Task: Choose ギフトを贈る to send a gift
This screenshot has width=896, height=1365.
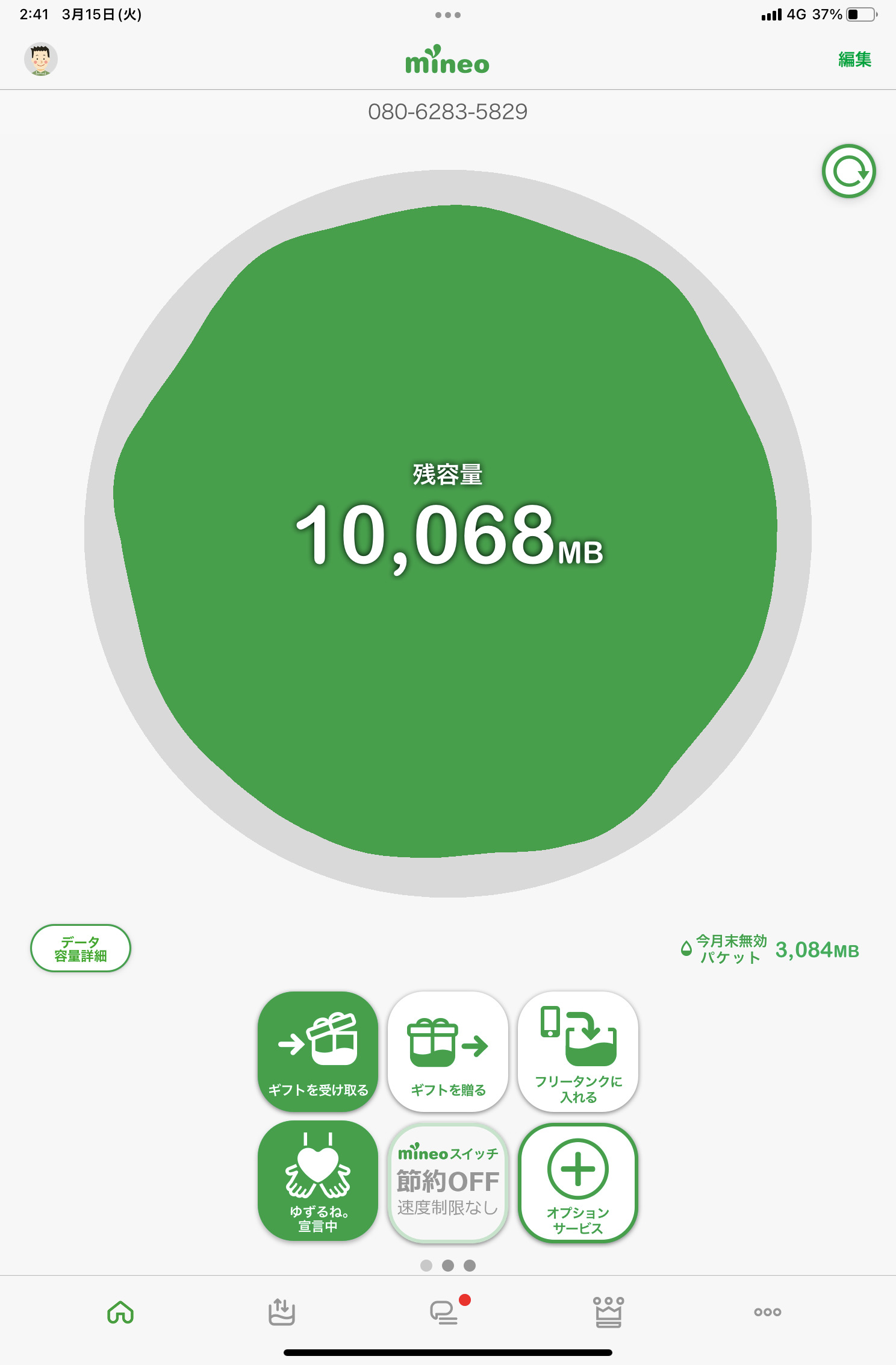Action: coord(448,1051)
